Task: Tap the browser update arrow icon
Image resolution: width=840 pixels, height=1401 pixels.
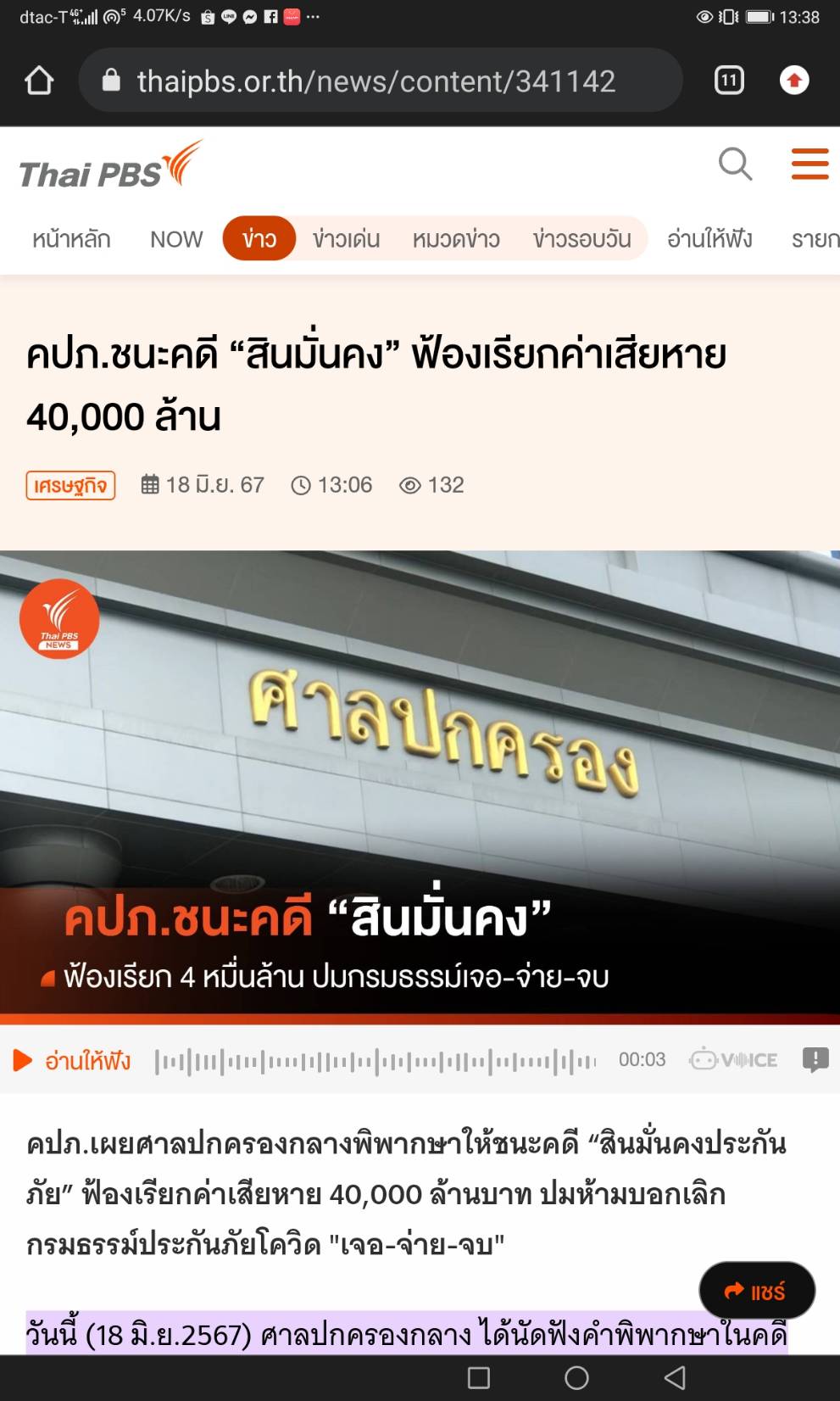Action: coord(794,81)
